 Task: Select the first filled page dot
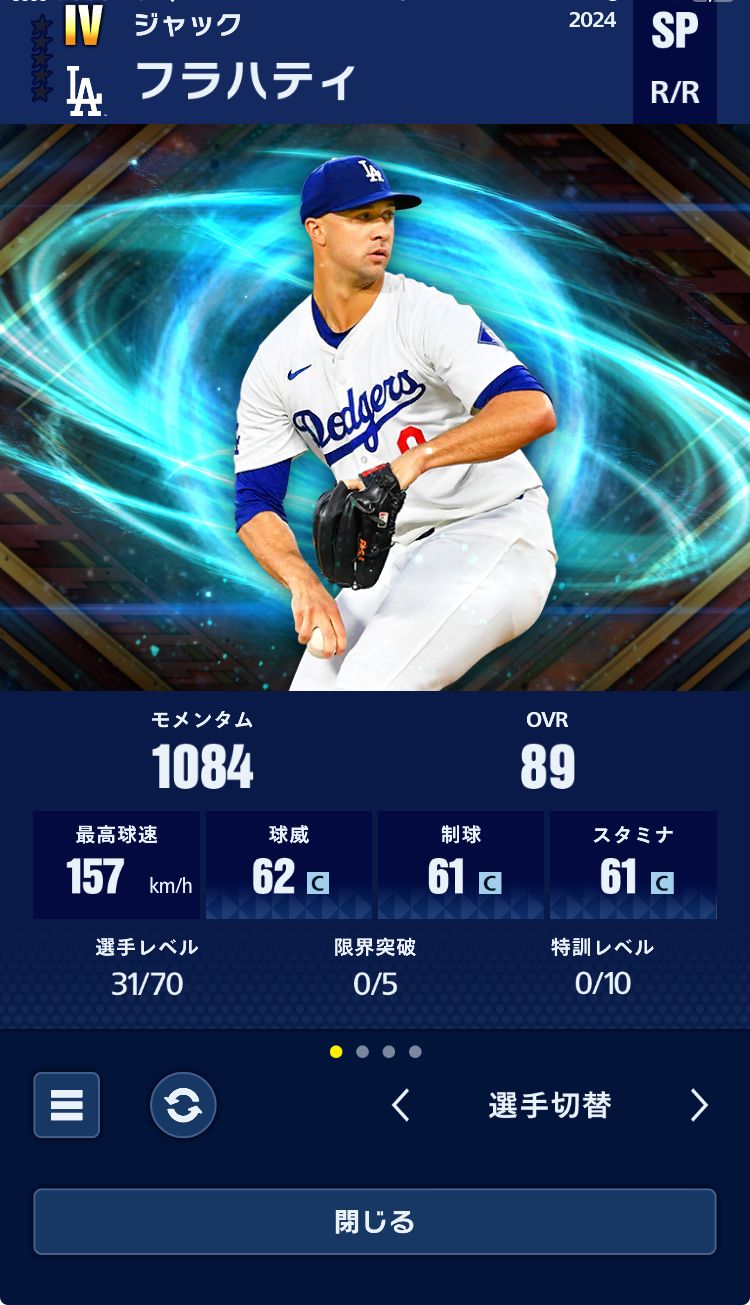coord(336,1052)
